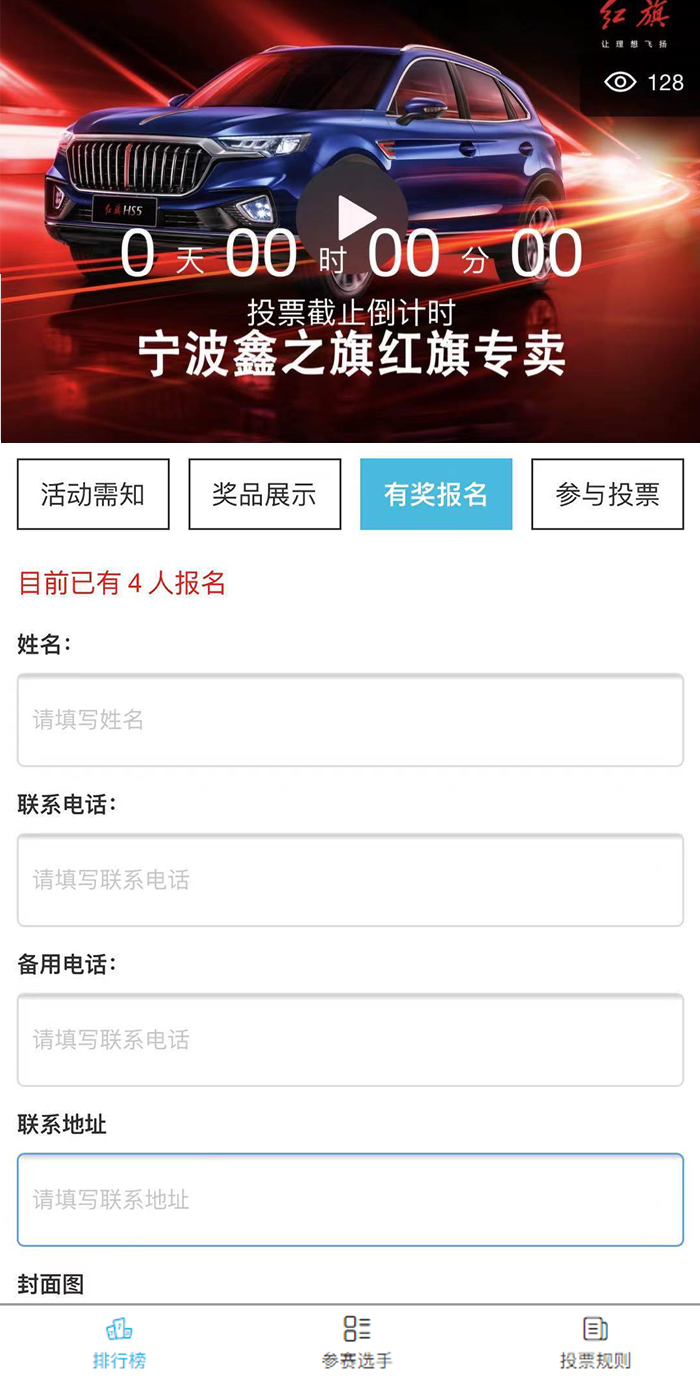Screen dimensions: 700x1378
Task: Tap the 备用电话 backup phone field
Action: click(350, 1040)
